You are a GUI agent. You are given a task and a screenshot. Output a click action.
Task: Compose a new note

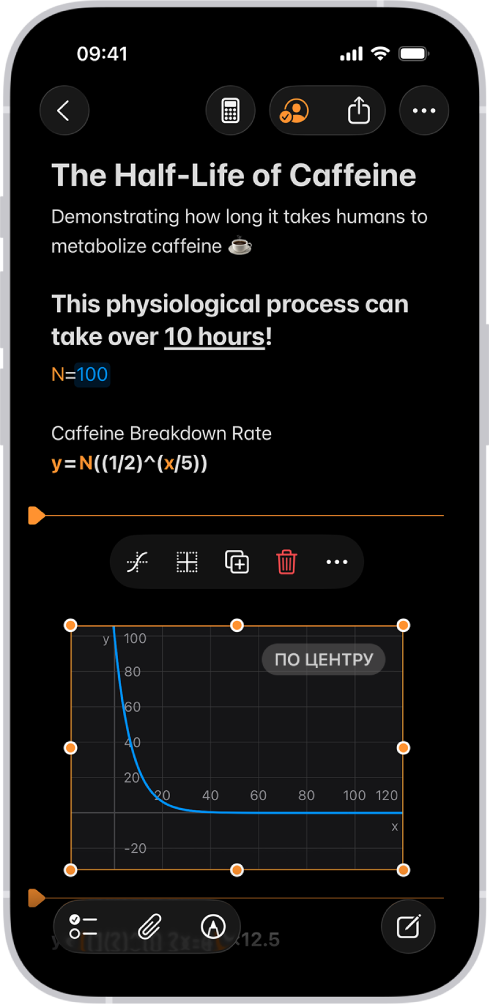(x=408, y=926)
